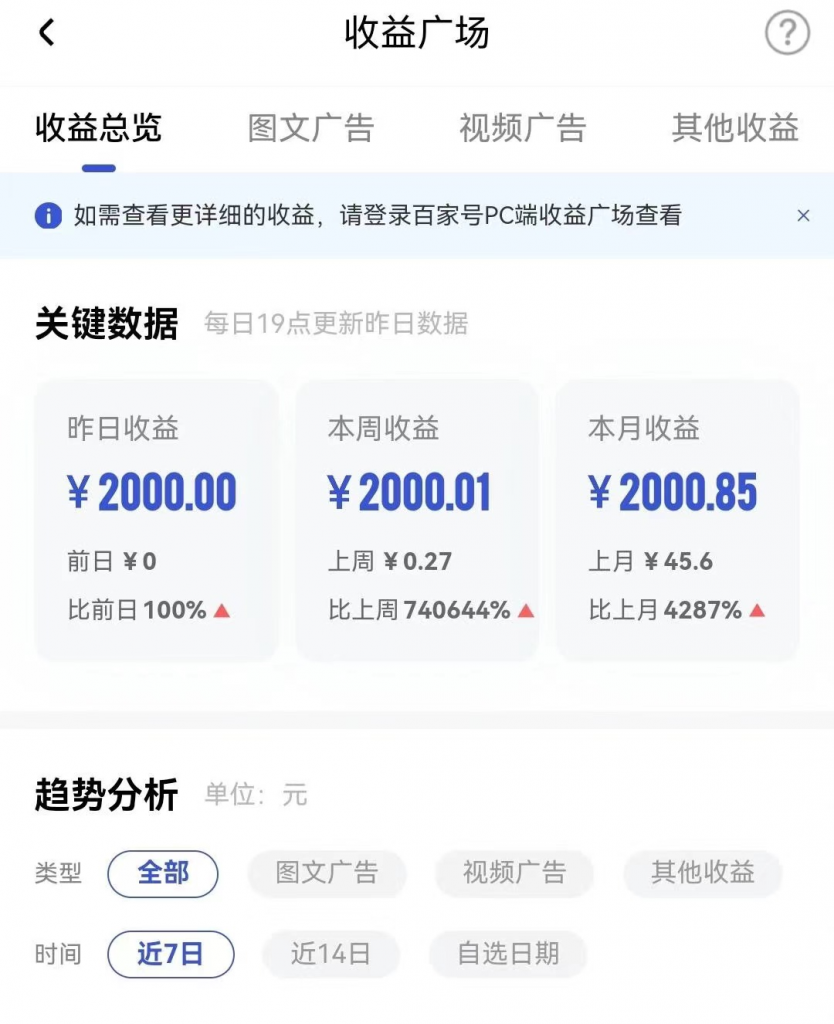The image size is (834, 1024).
Task: Dismiss the PC端收益广场 notice with the × icon
Action: (x=803, y=216)
